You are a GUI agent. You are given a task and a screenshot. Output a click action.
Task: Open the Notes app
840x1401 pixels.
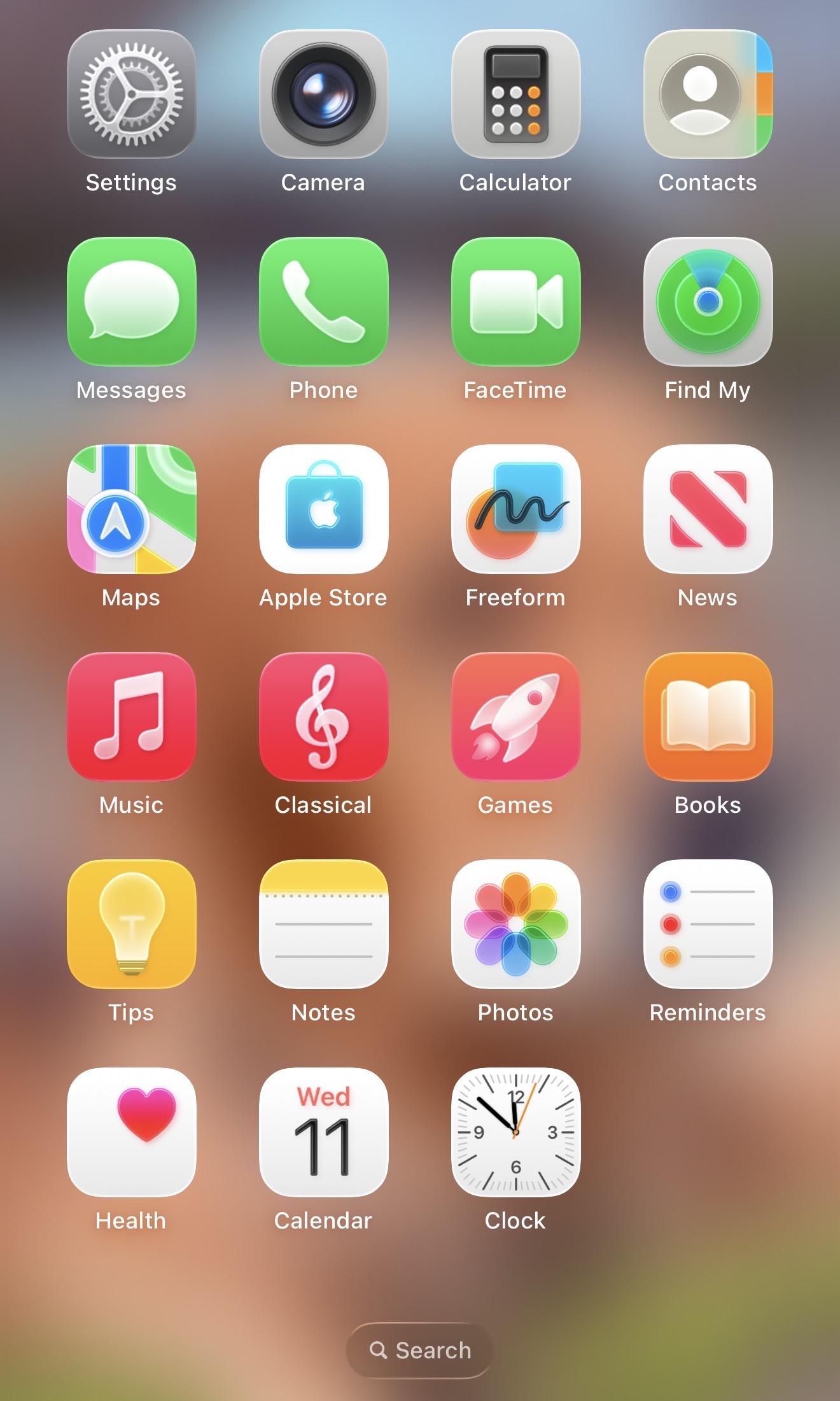pyautogui.click(x=323, y=924)
